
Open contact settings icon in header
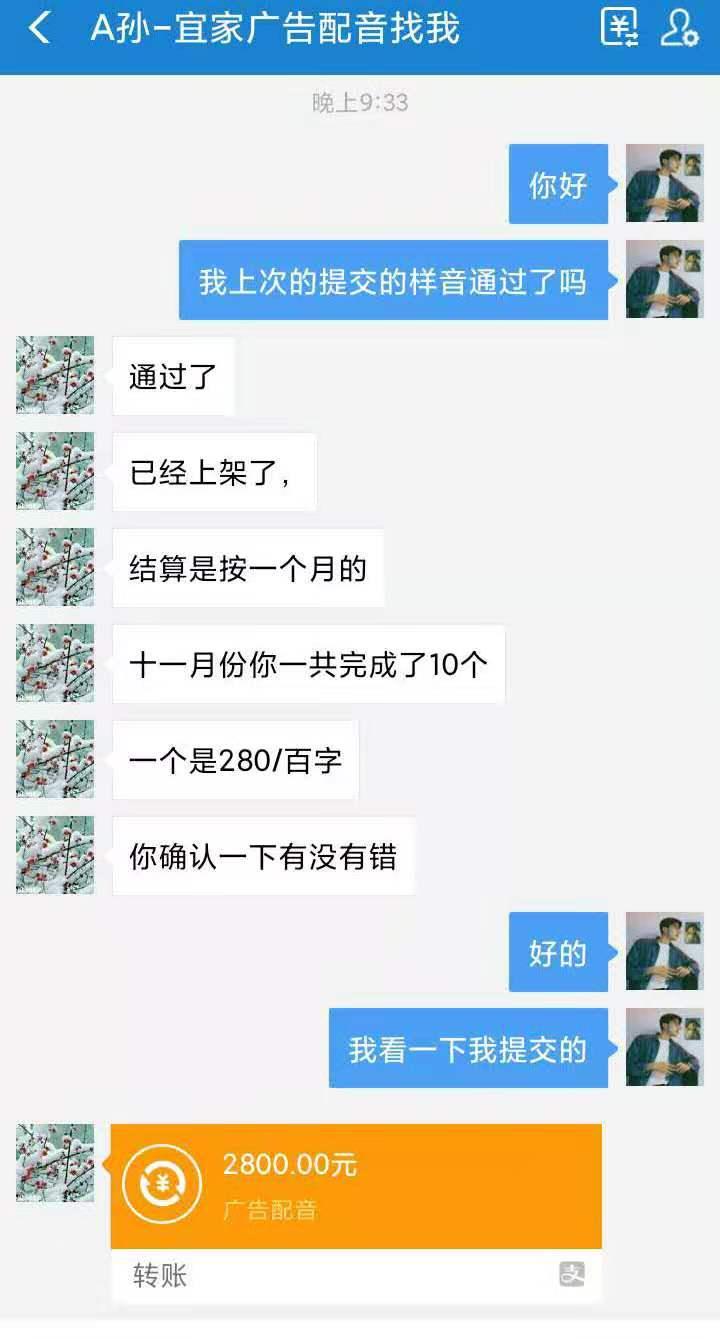pyautogui.click(x=679, y=27)
